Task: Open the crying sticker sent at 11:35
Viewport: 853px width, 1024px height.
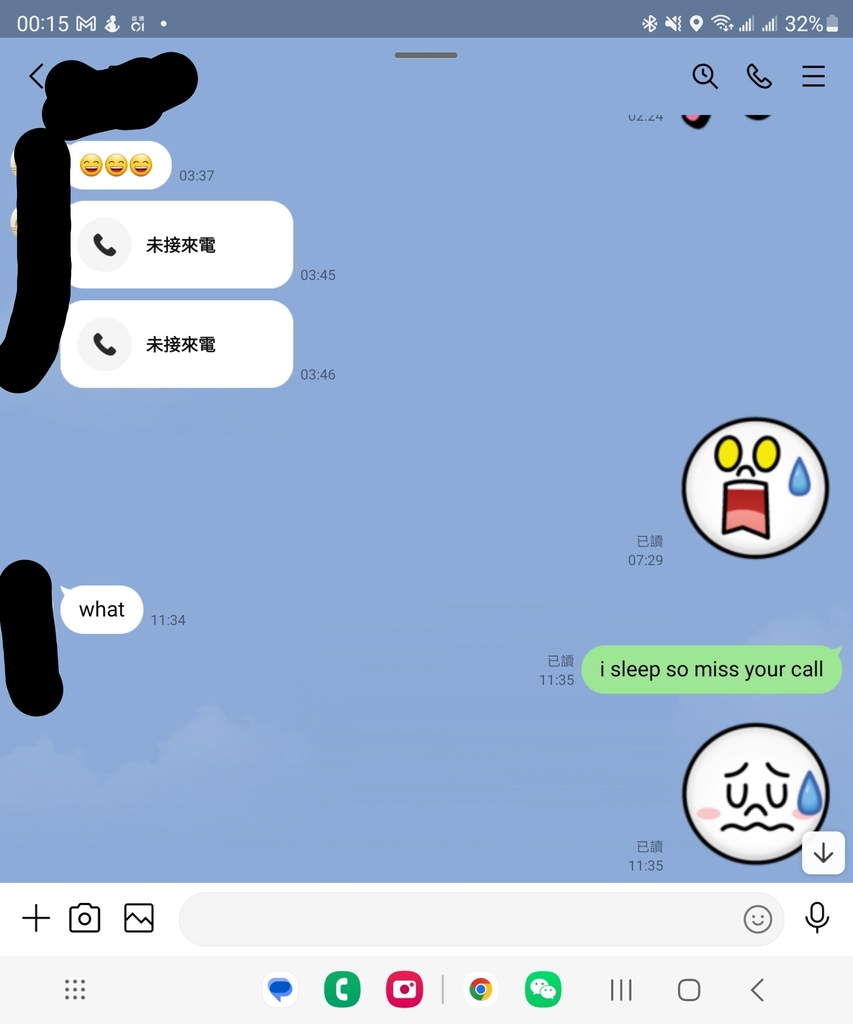Action: click(756, 794)
